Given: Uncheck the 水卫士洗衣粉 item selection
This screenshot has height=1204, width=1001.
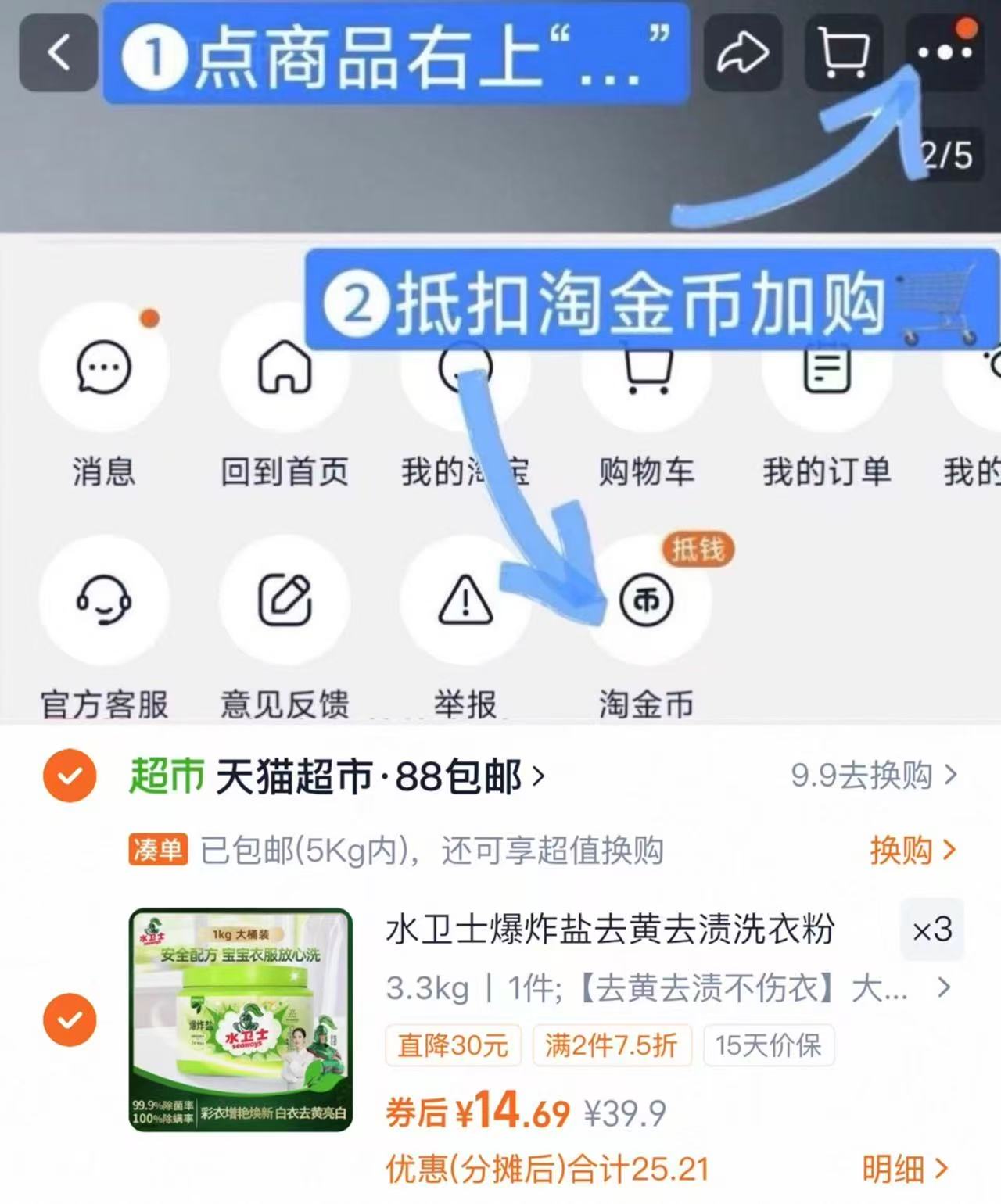Looking at the screenshot, I should click(x=69, y=1020).
